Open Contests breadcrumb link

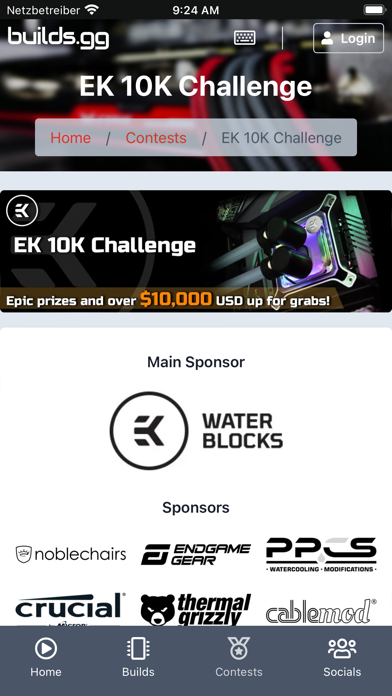156,138
